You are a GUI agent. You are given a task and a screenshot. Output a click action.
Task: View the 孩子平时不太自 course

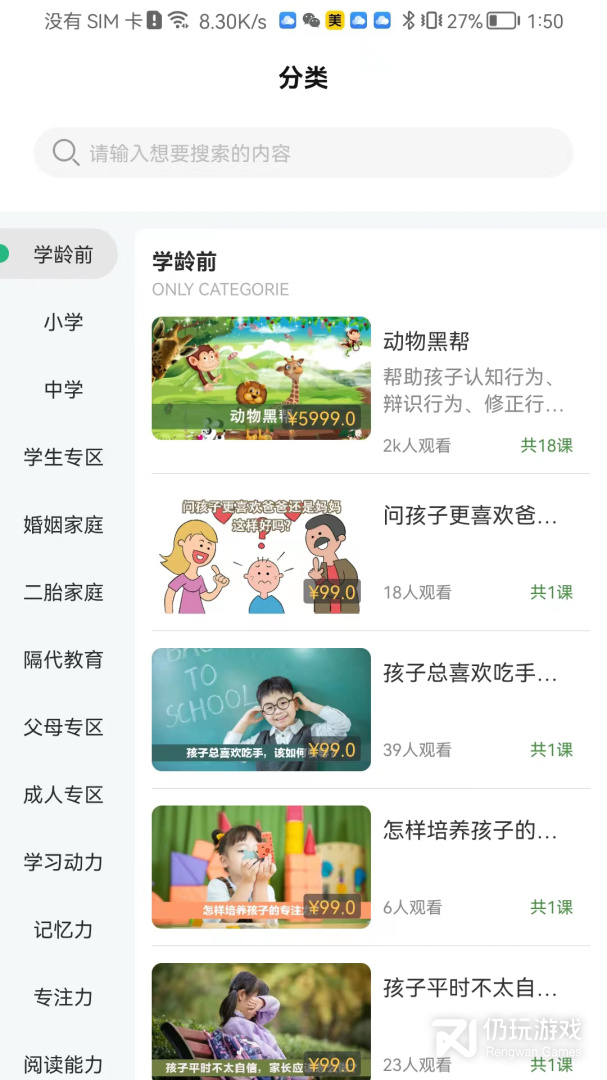pyautogui.click(x=370, y=1020)
